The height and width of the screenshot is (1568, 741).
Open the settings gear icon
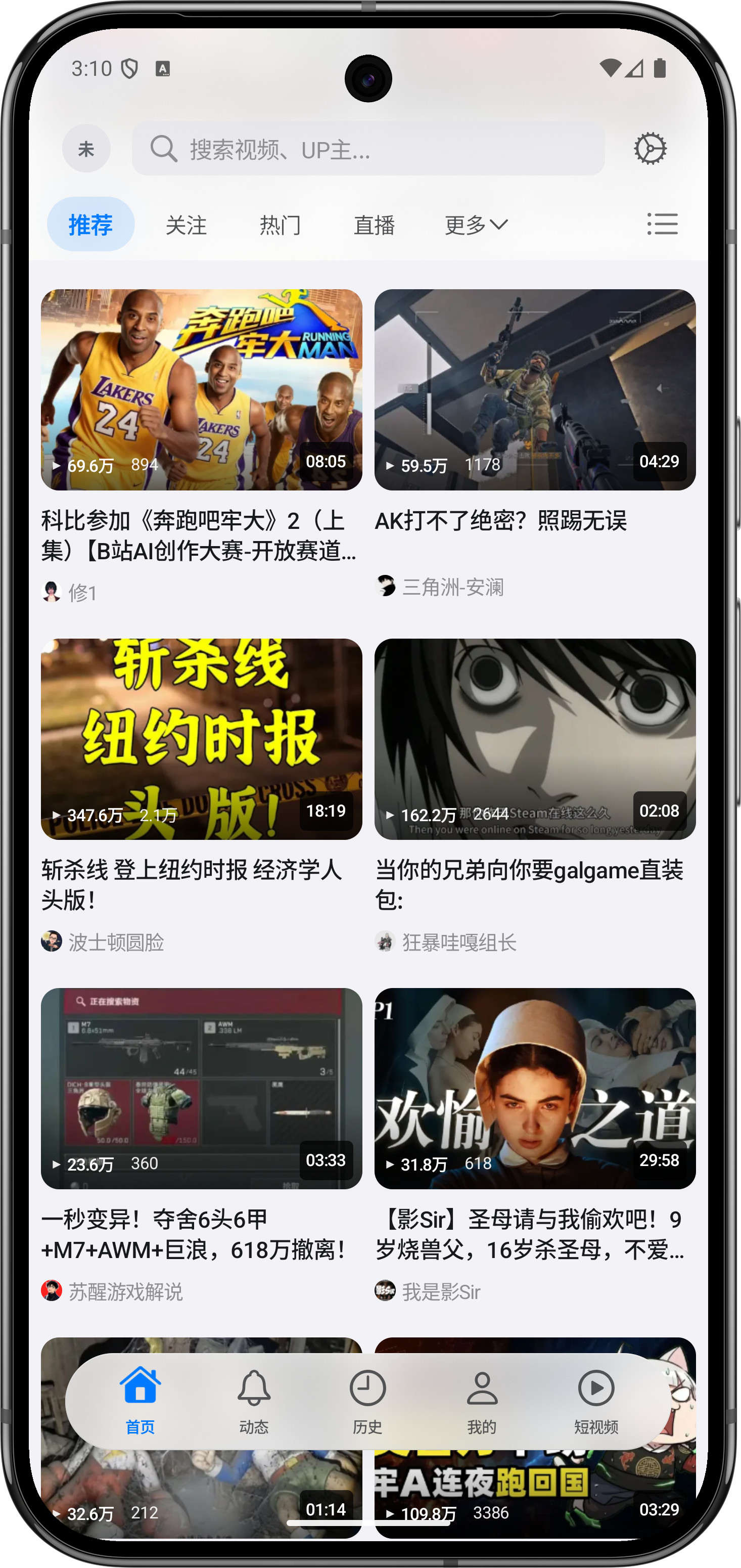651,148
